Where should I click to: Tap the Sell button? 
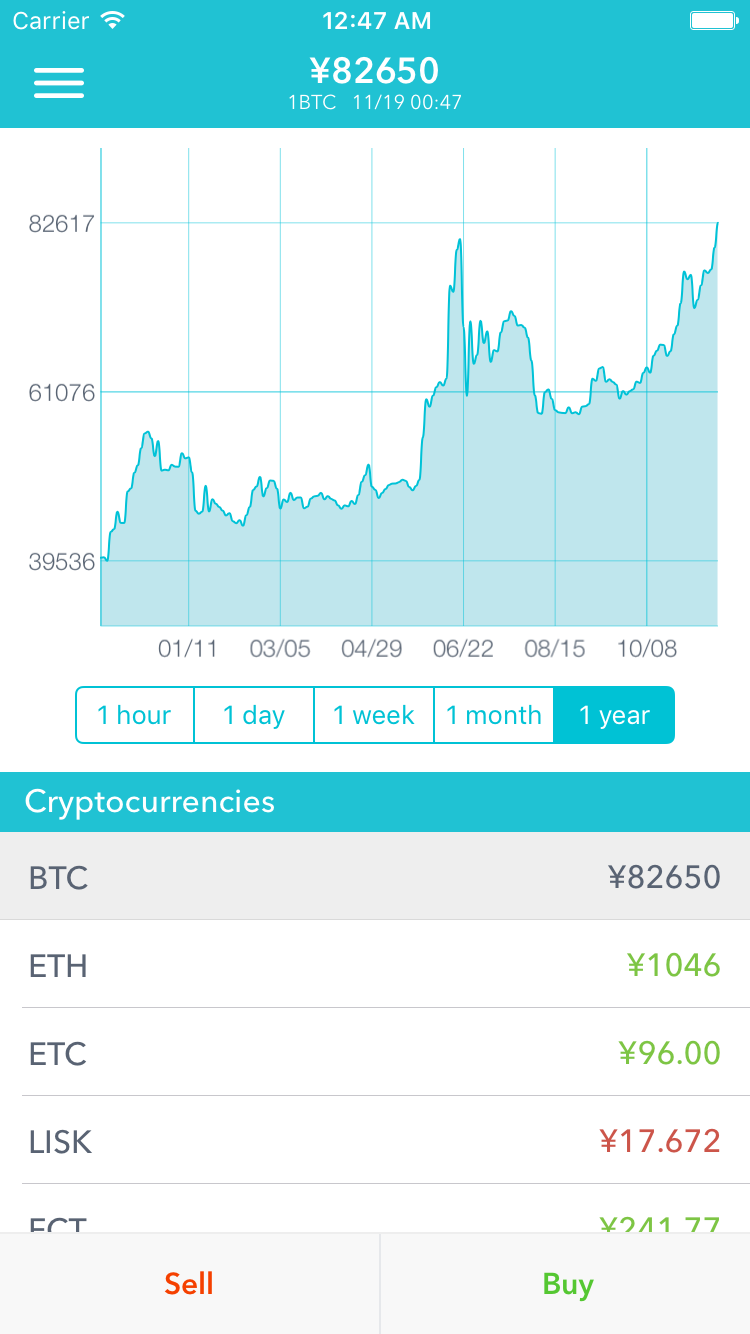click(x=190, y=1283)
